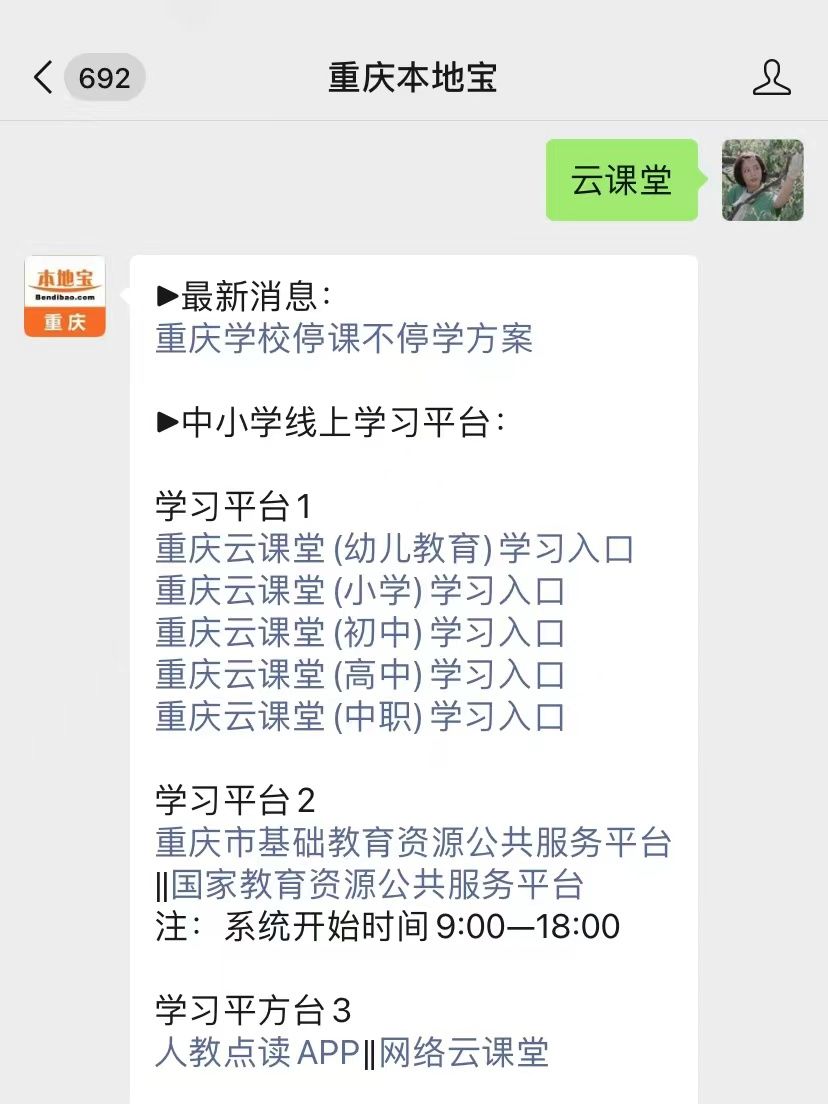This screenshot has width=828, height=1104.
Task: Open 重庆学校停课不停学方案 link
Action: (344, 339)
